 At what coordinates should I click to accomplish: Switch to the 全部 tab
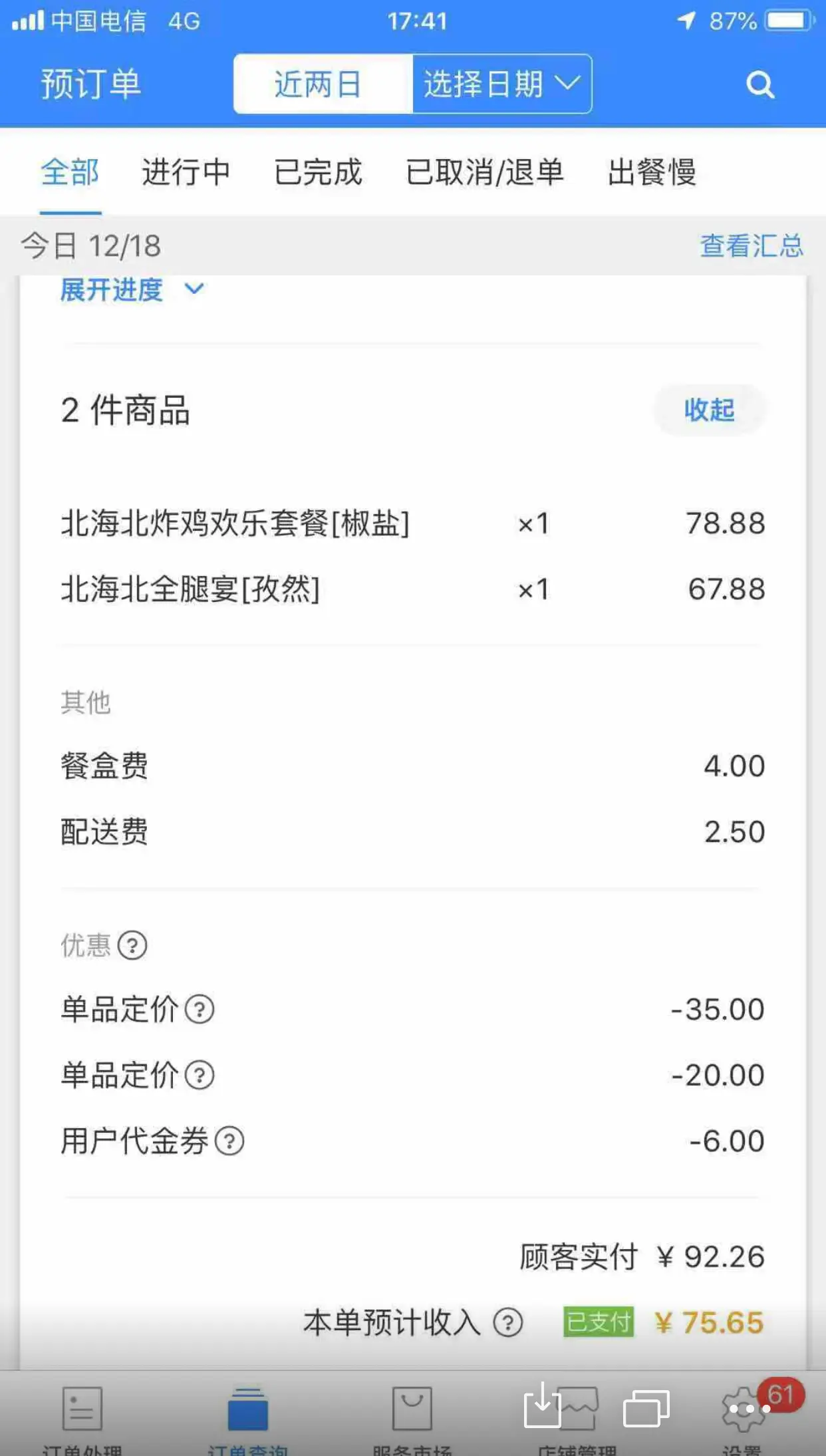tap(70, 172)
